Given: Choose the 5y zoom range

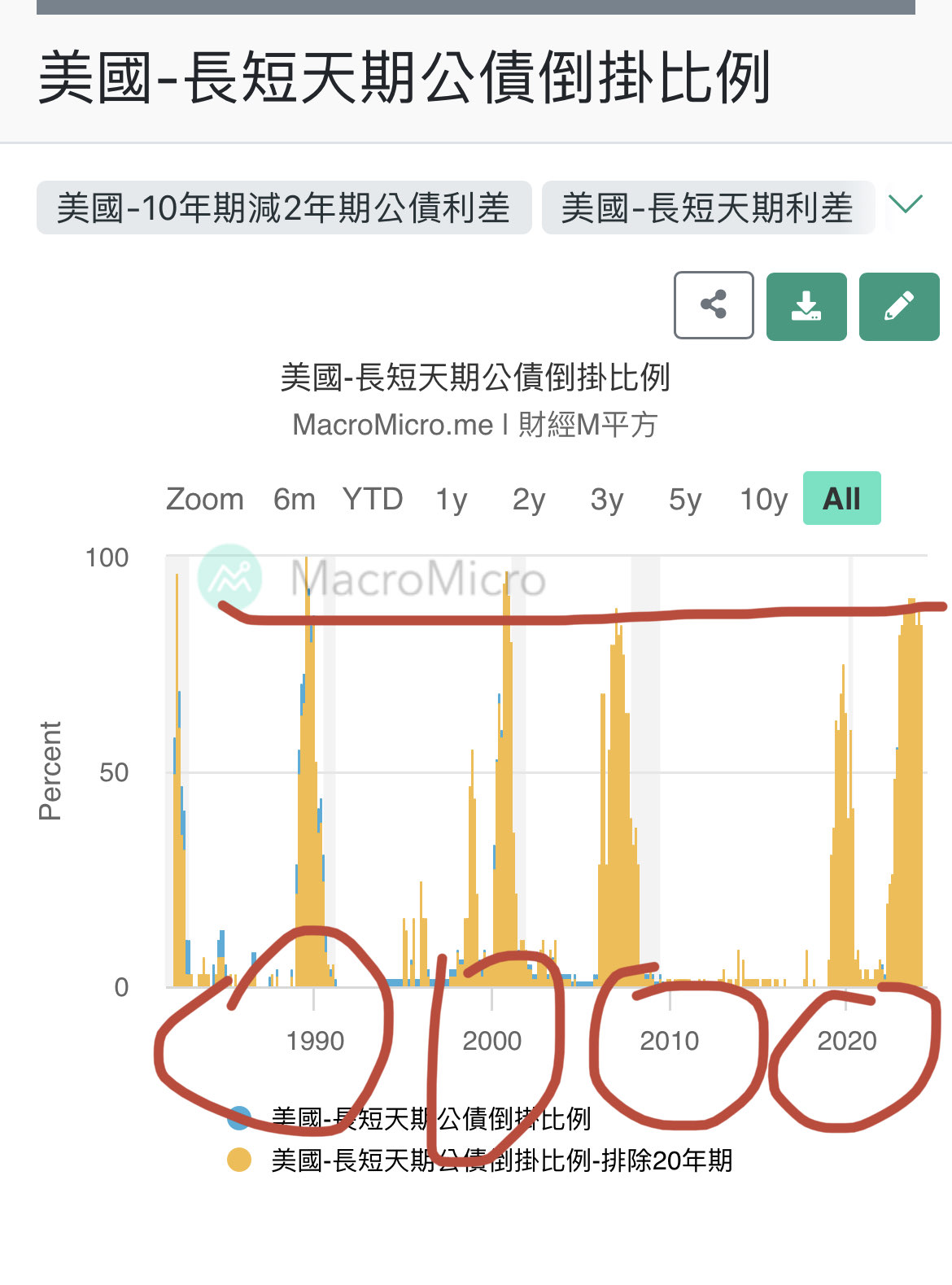Looking at the screenshot, I should coord(684,499).
